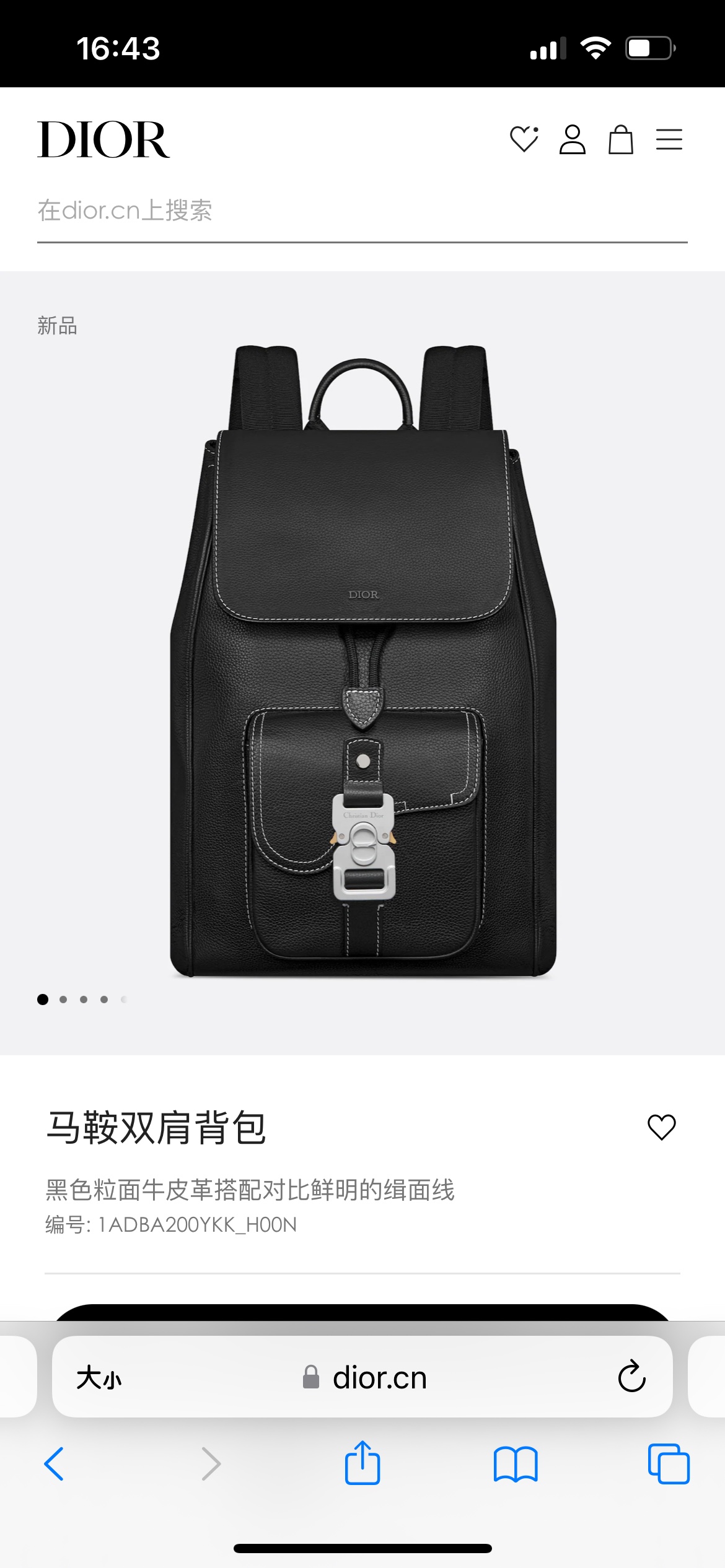The height and width of the screenshot is (1568, 725).
Task: Reload the dior.cn page
Action: [x=631, y=1377]
